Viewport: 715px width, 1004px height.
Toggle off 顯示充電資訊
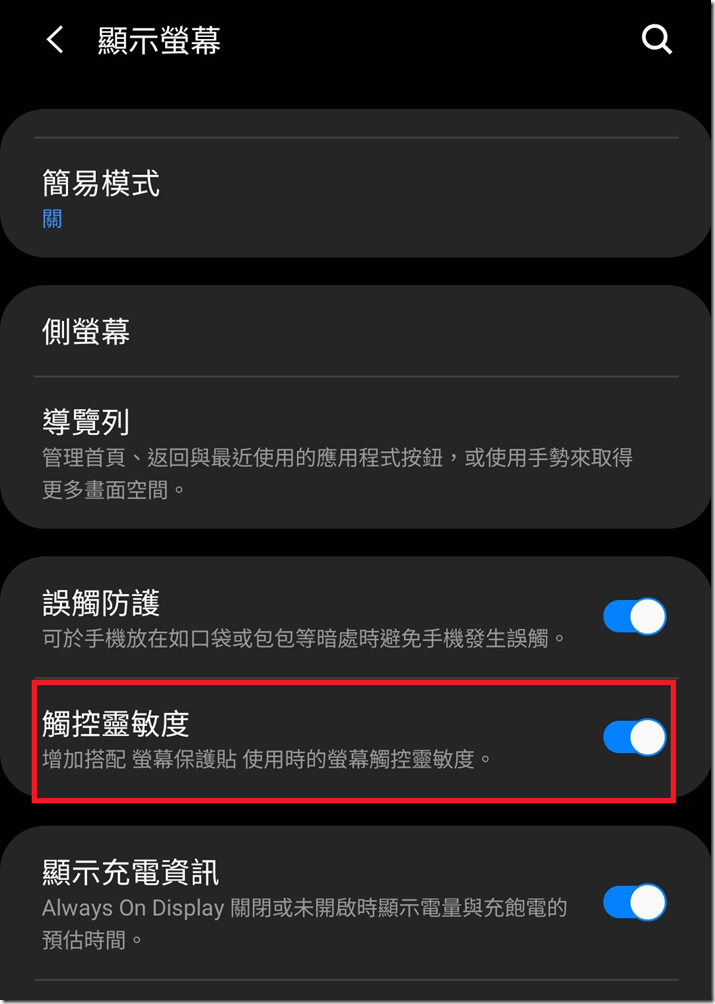[634, 901]
